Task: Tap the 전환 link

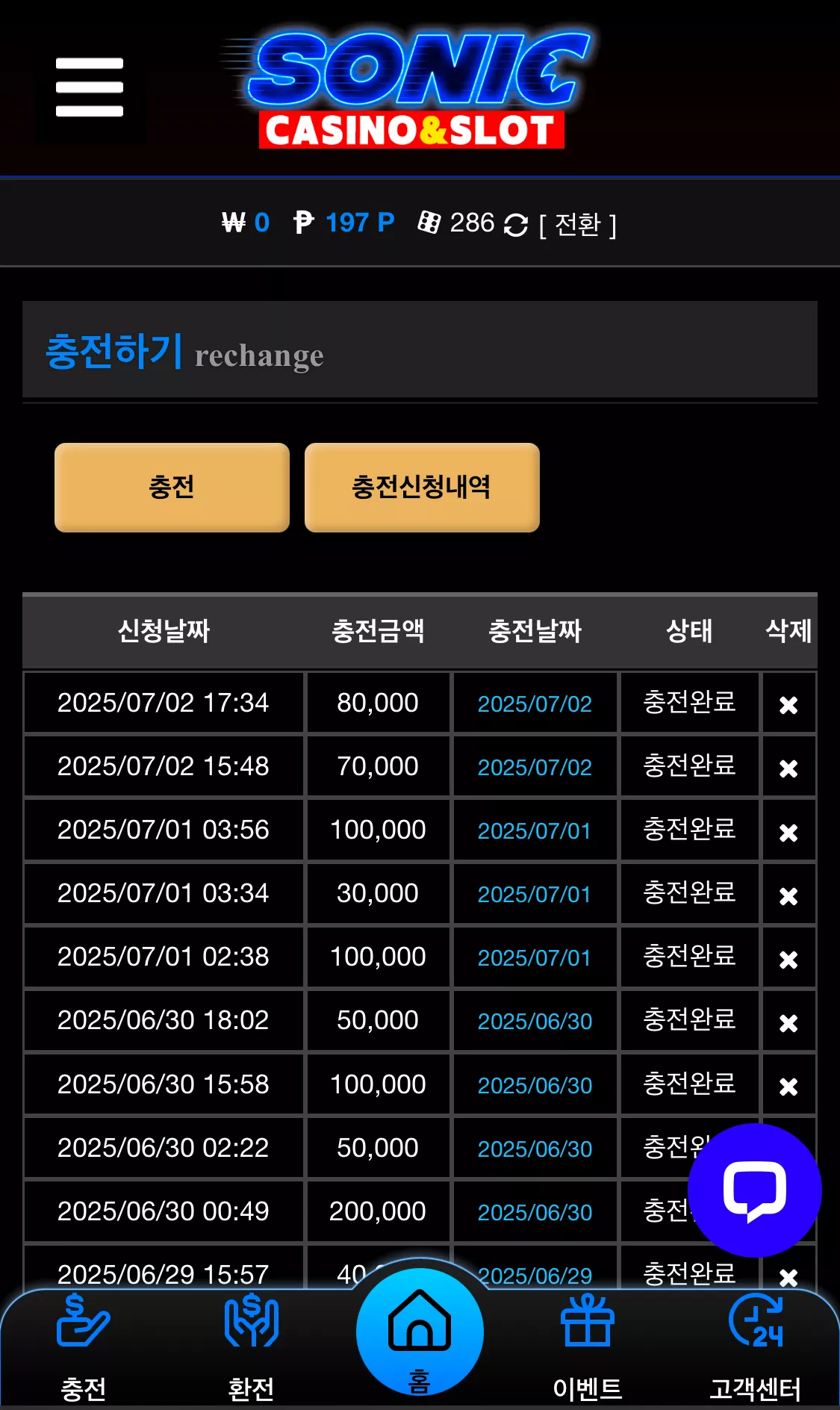Action: [x=578, y=224]
